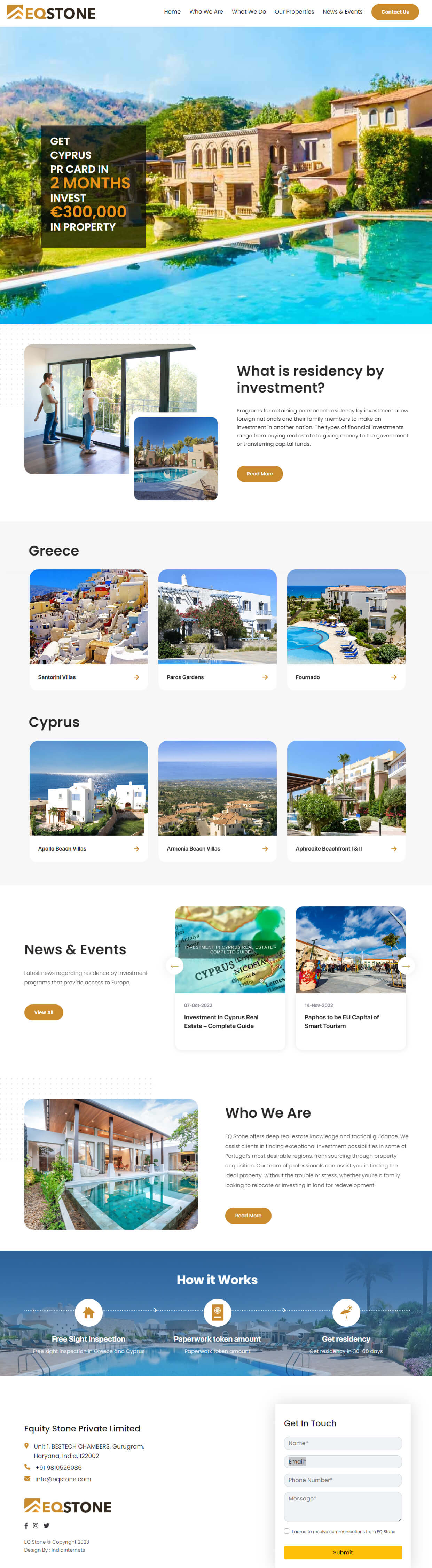Focus the Name field in contact form
Screen dimensions: 432x1568
pos(343,1443)
